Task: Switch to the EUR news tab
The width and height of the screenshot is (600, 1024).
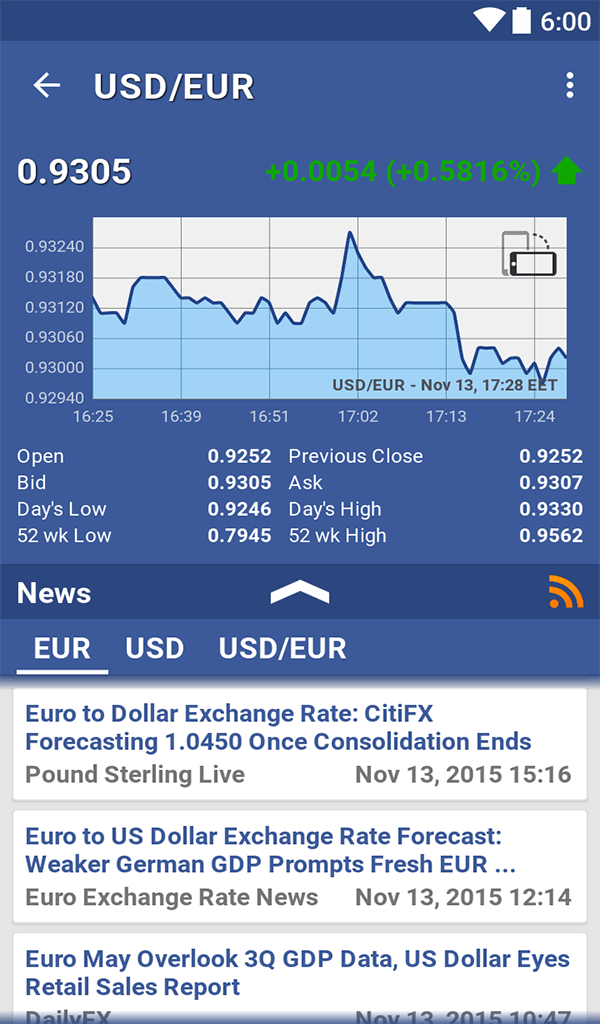Action: [62, 648]
